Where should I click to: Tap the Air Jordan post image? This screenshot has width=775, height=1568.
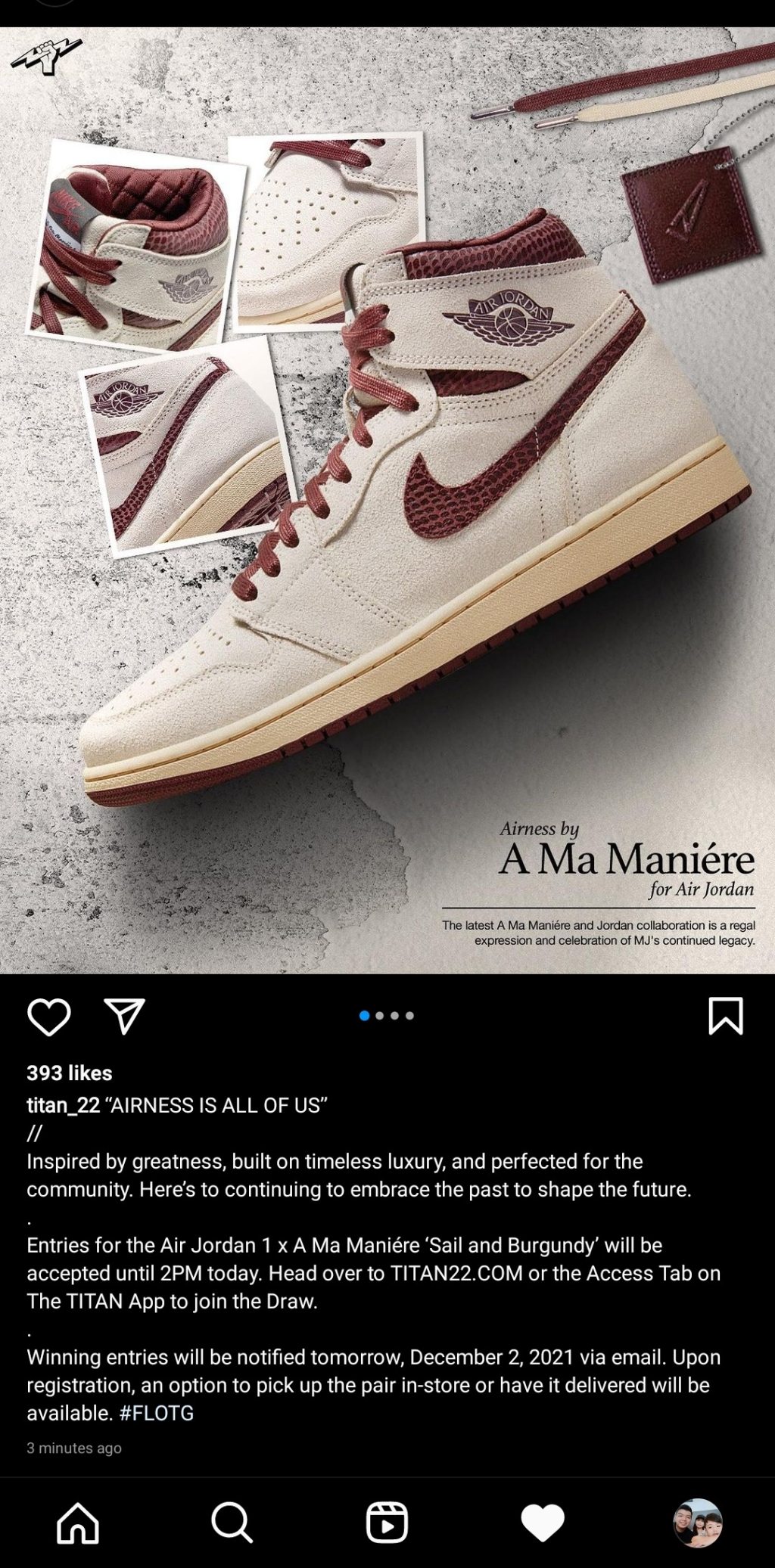(387, 499)
